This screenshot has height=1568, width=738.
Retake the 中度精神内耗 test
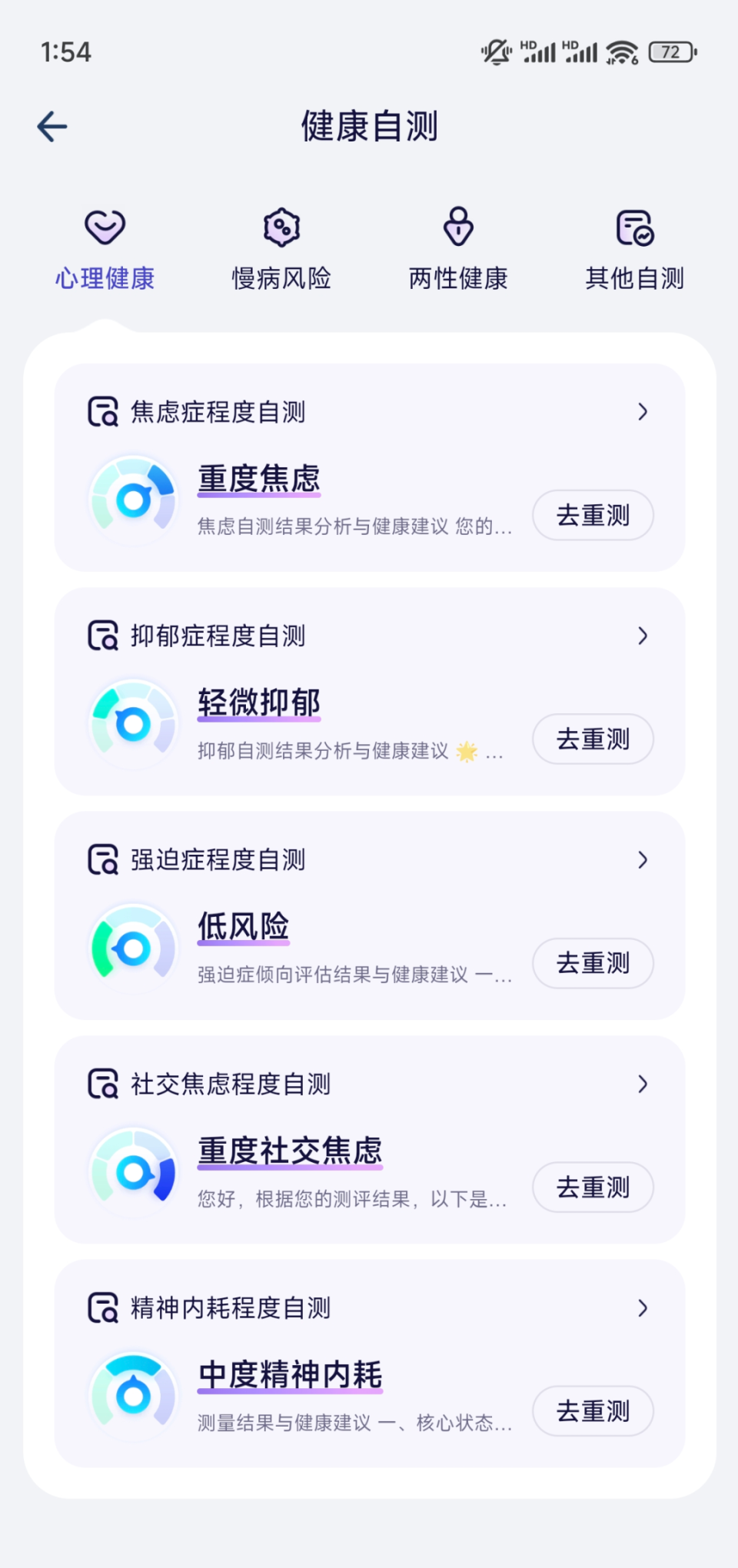[x=593, y=1411]
